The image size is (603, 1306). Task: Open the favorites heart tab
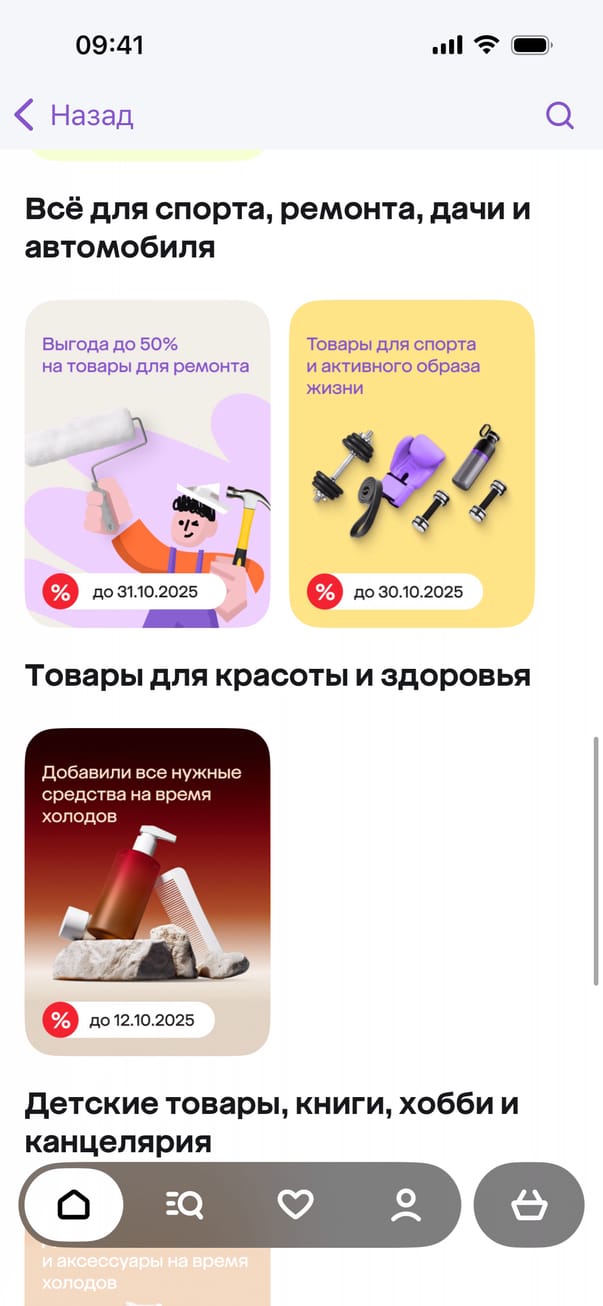(295, 1205)
